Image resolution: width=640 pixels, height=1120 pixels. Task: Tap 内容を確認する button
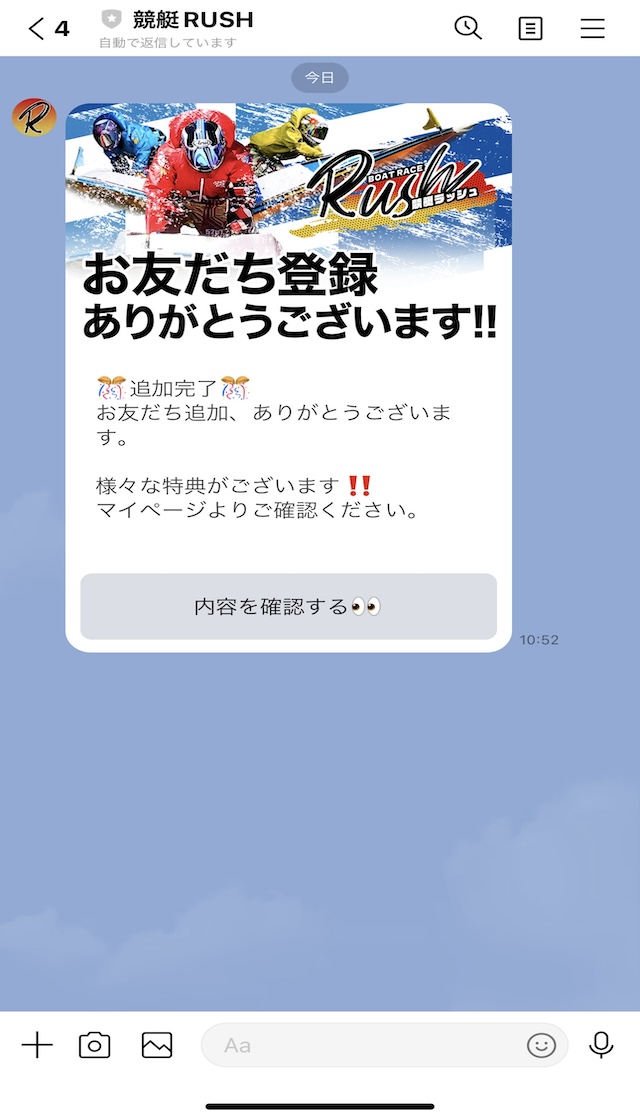pyautogui.click(x=288, y=606)
